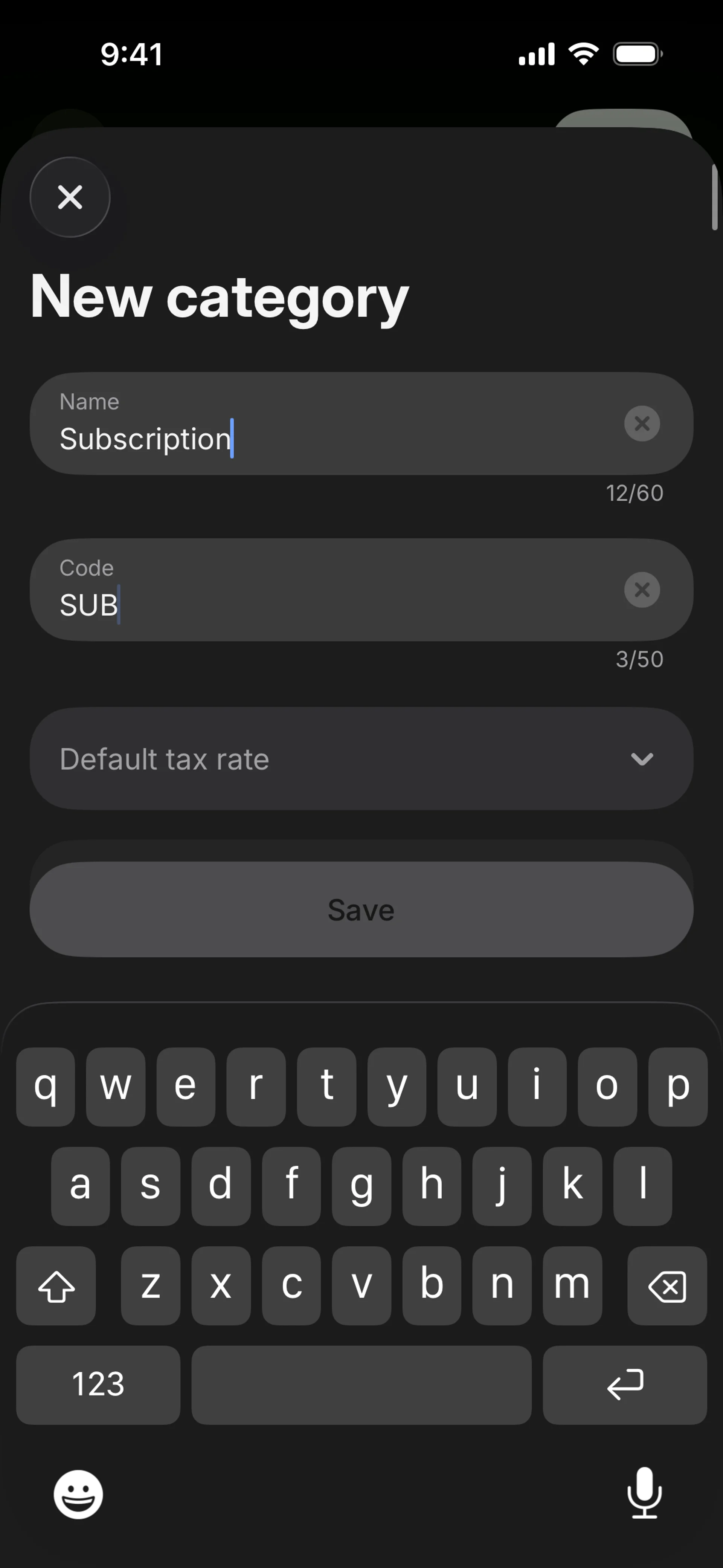This screenshot has width=723, height=1568.
Task: Clear the Code field text
Action: [641, 590]
